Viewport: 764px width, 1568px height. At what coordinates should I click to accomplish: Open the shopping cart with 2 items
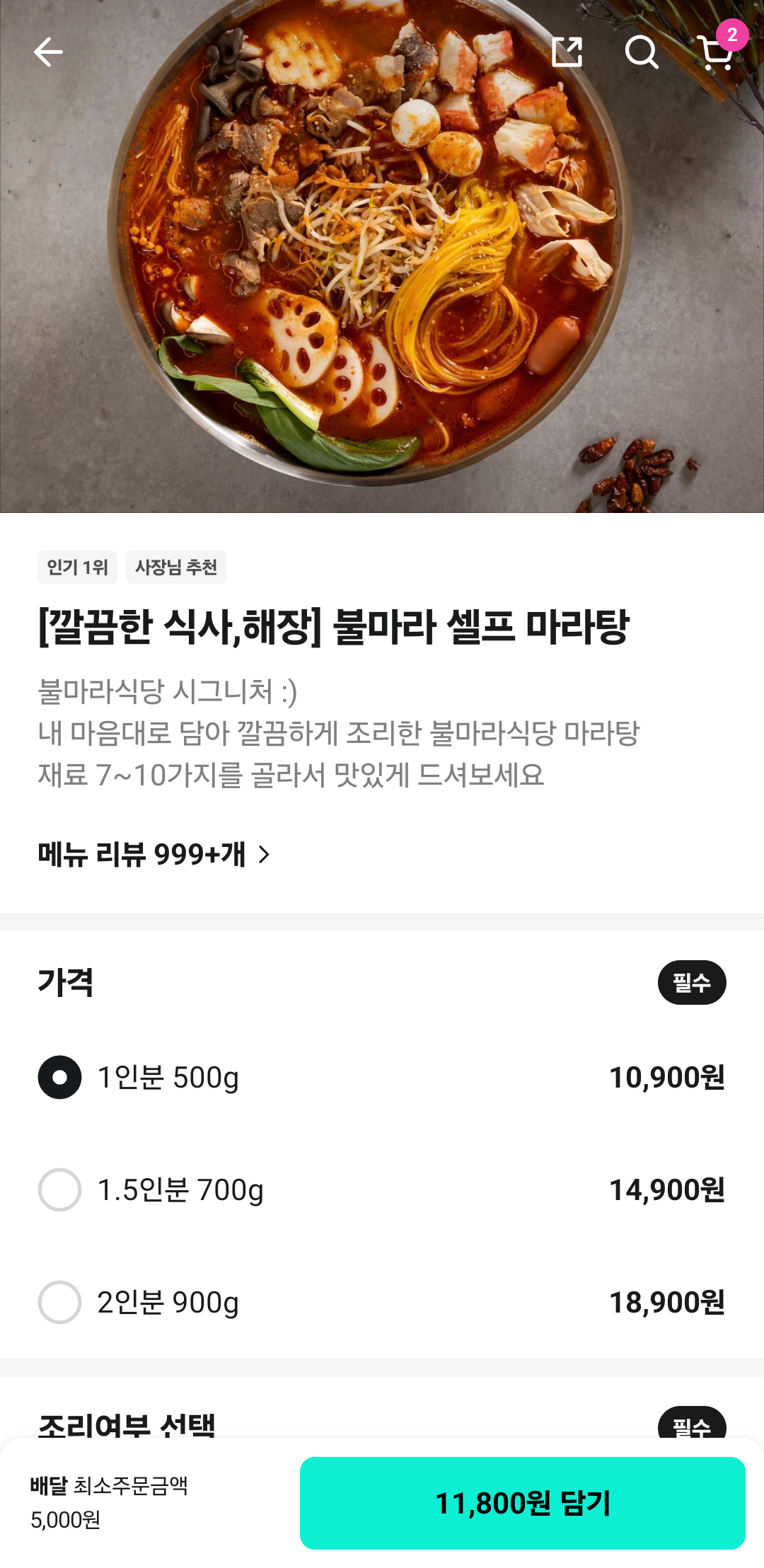point(717,52)
